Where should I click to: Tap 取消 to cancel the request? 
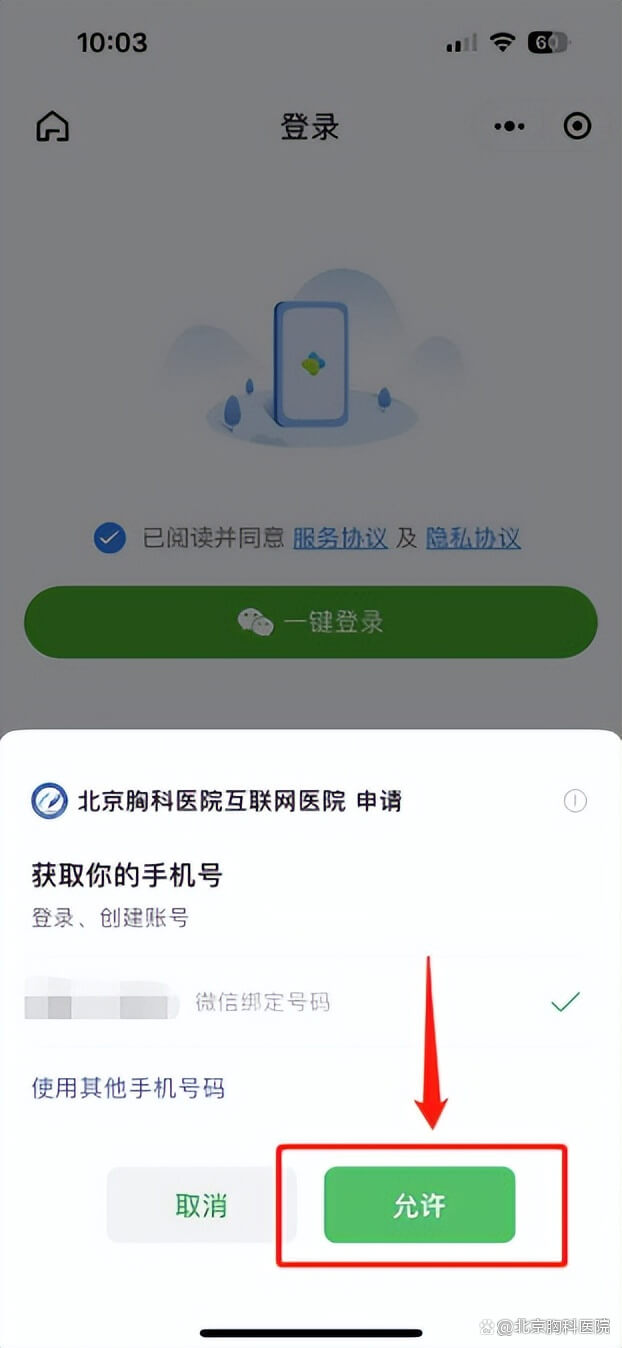tap(201, 1205)
